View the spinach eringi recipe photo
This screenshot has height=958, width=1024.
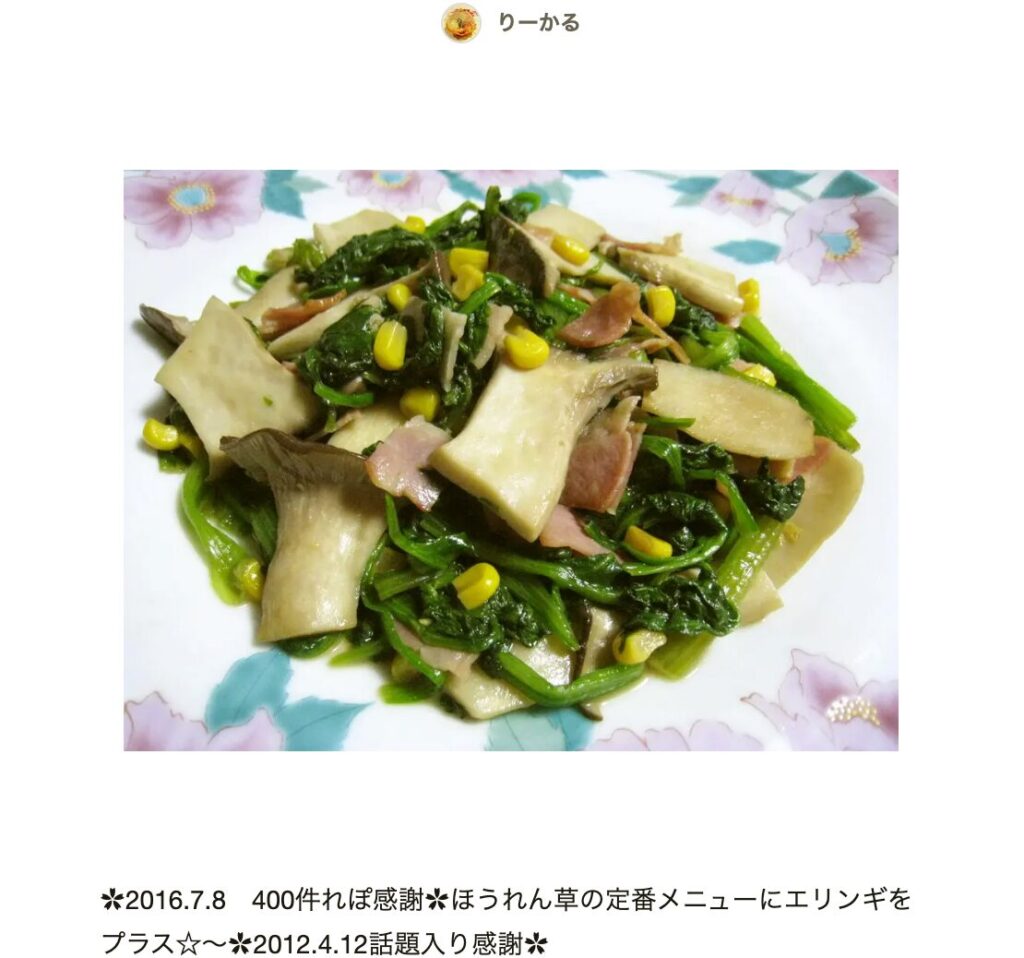tap(510, 460)
